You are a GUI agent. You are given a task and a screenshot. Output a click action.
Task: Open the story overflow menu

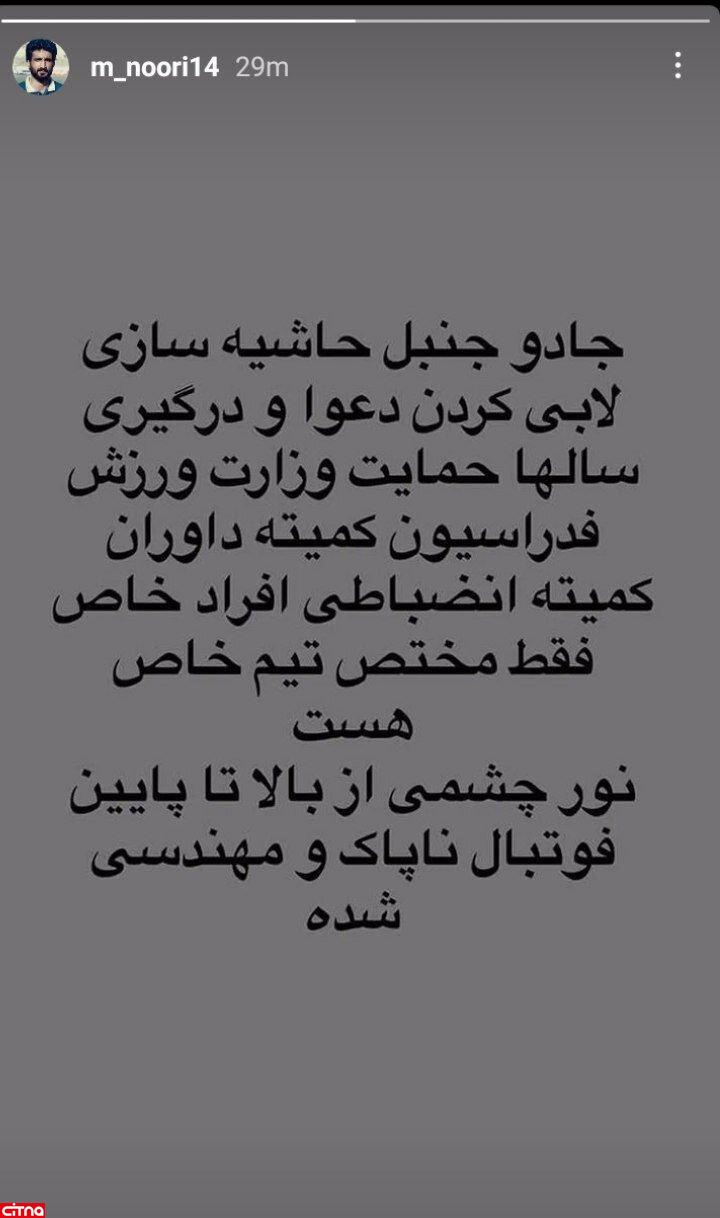pos(678,66)
